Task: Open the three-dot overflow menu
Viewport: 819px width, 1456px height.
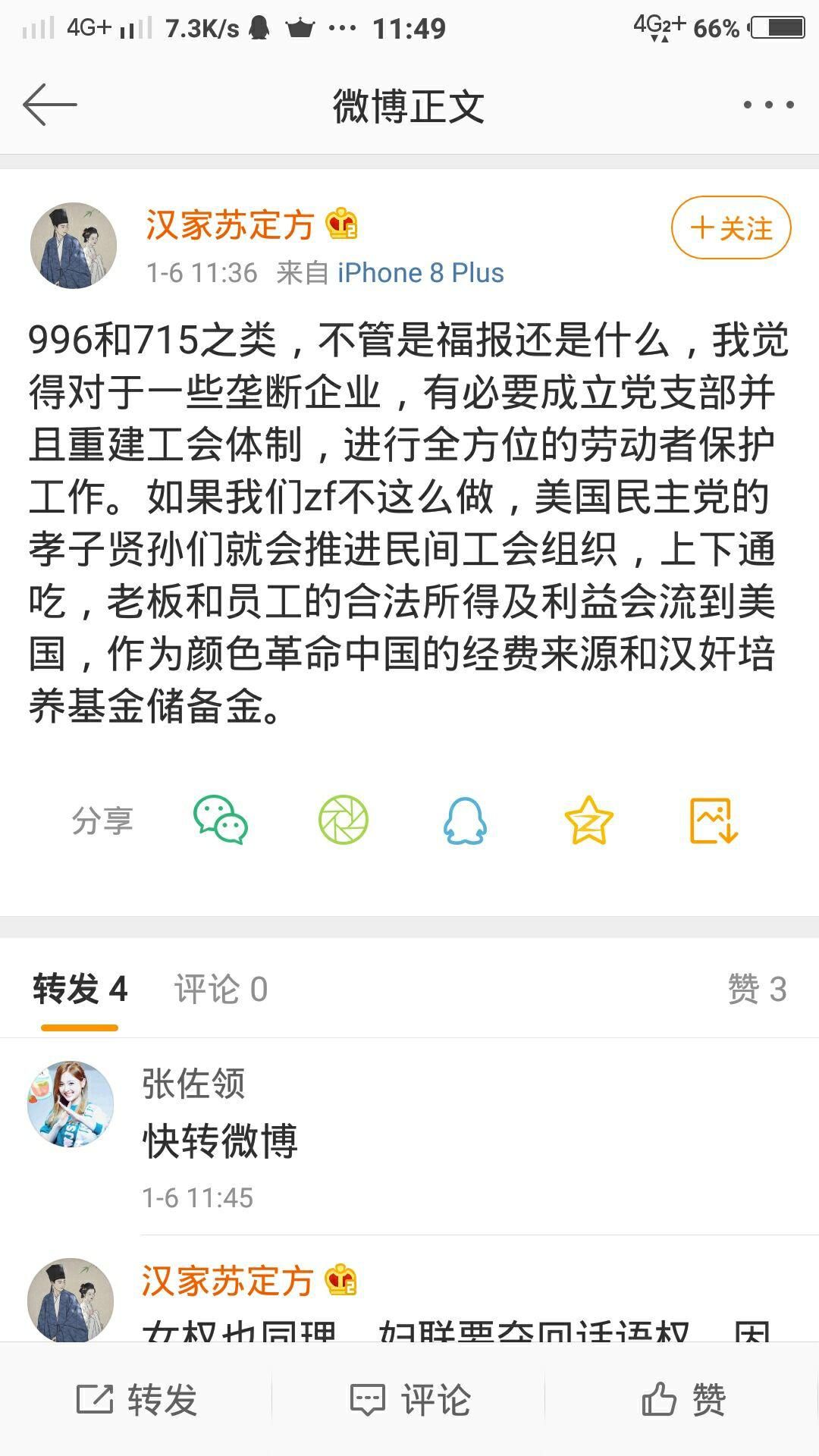Action: tap(768, 105)
